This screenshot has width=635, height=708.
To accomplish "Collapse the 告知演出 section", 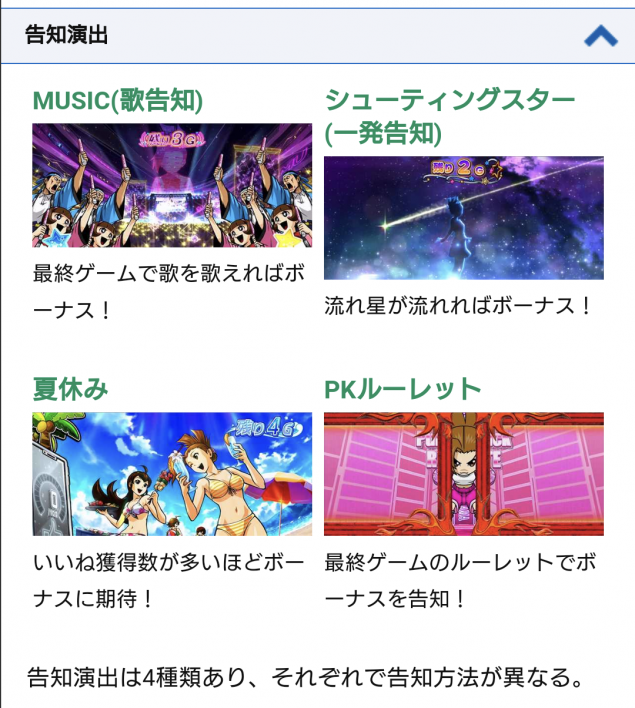I will point(600,36).
